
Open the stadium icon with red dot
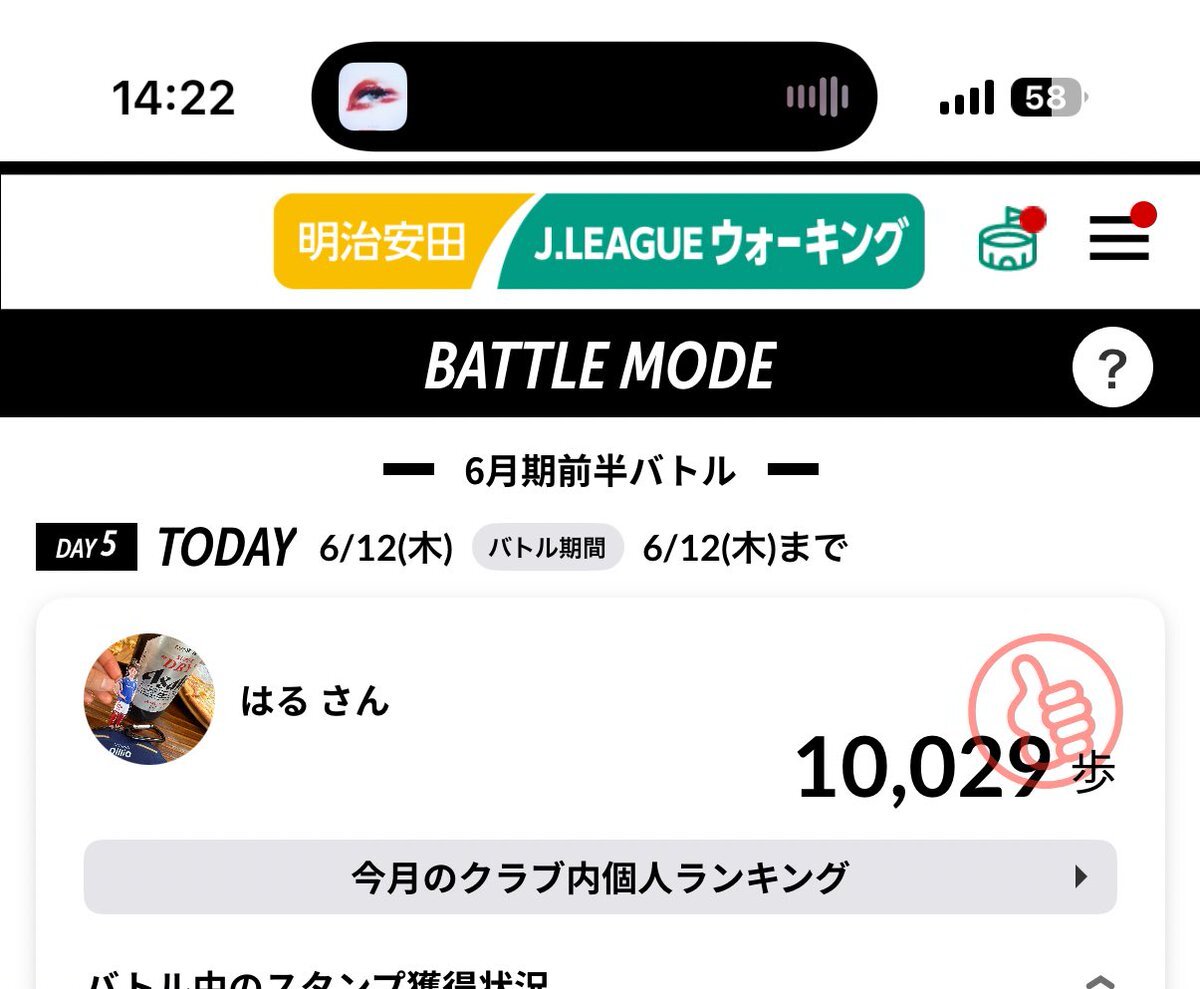tap(1009, 241)
